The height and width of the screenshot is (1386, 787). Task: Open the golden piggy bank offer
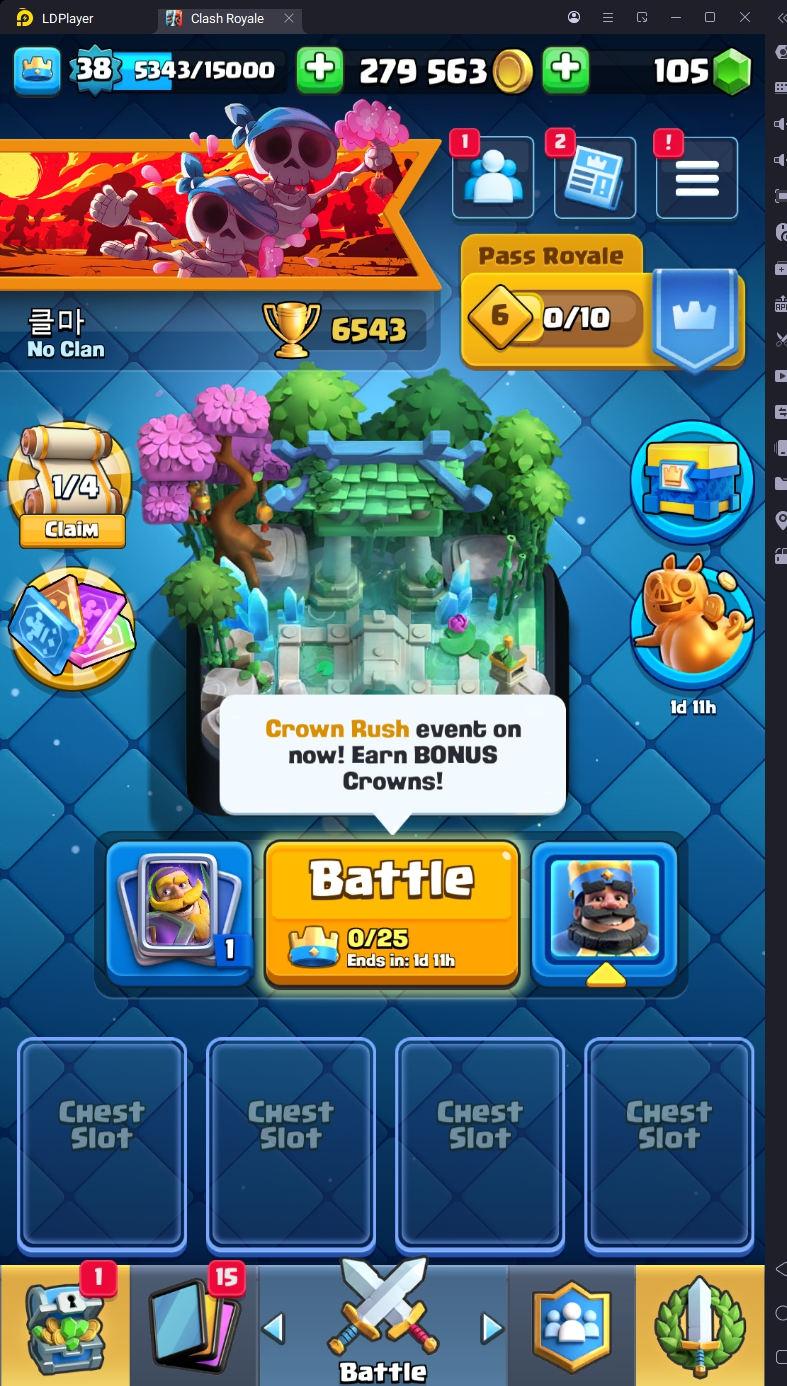(x=692, y=618)
